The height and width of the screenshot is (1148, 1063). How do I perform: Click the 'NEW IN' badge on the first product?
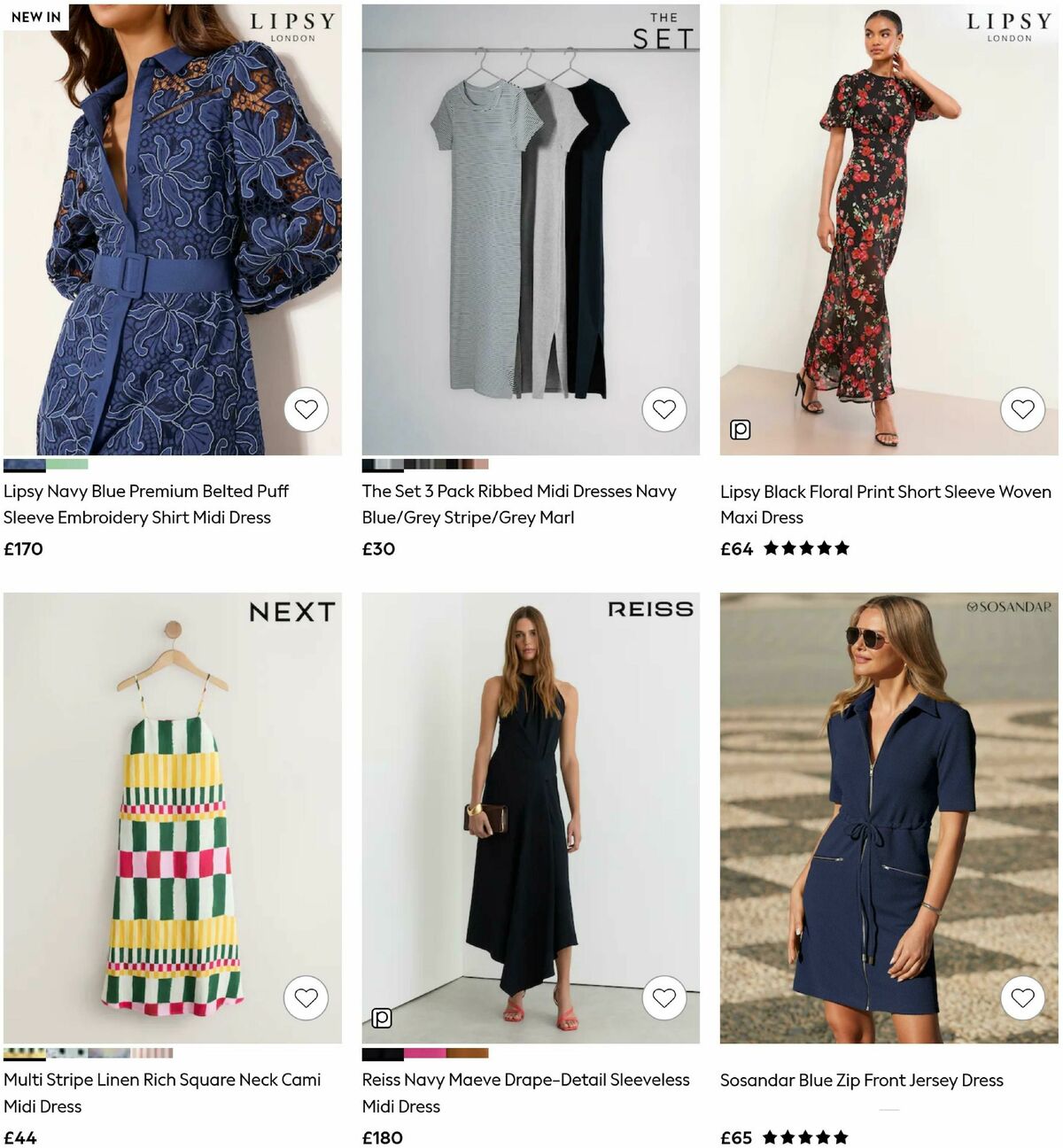pos(34,15)
